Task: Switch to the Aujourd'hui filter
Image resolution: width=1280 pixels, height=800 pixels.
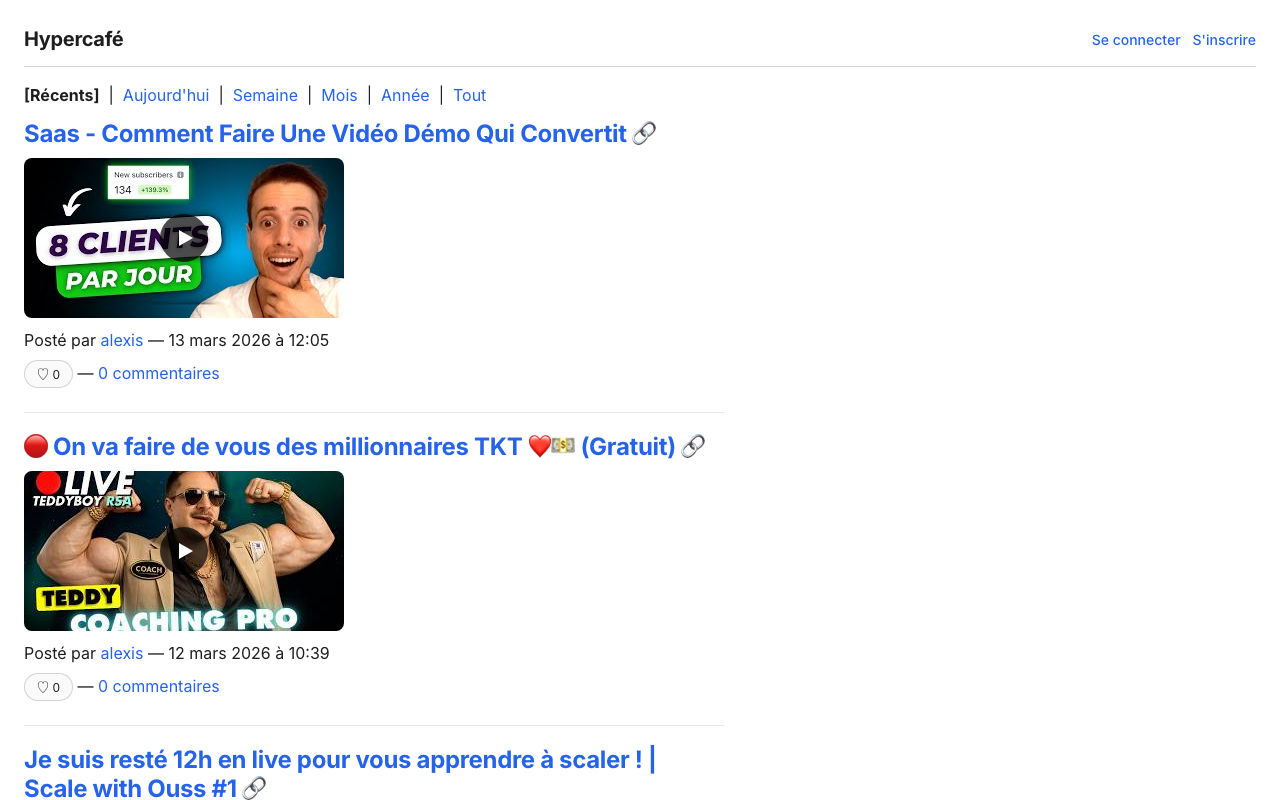Action: pyautogui.click(x=166, y=95)
